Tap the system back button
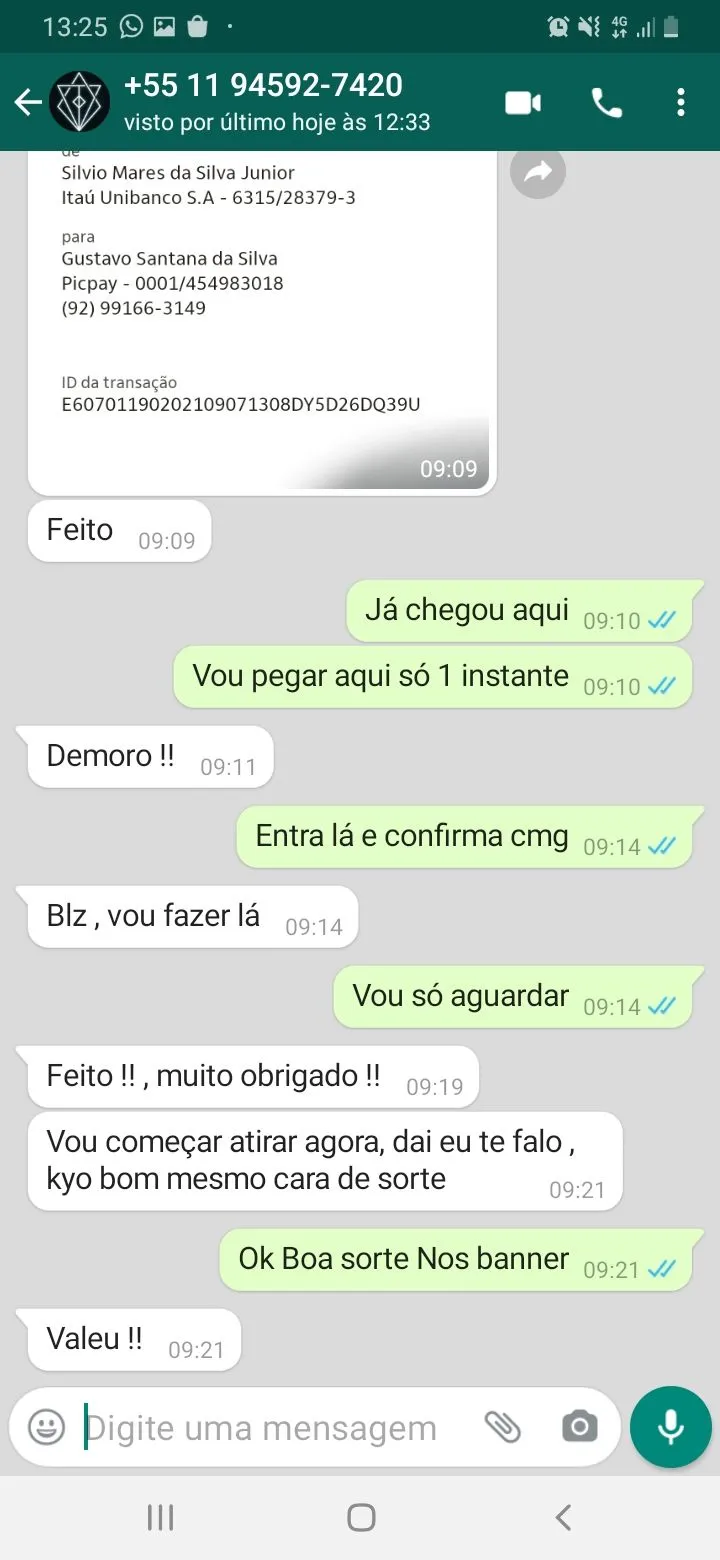Viewport: 720px width, 1560px height. click(563, 1517)
